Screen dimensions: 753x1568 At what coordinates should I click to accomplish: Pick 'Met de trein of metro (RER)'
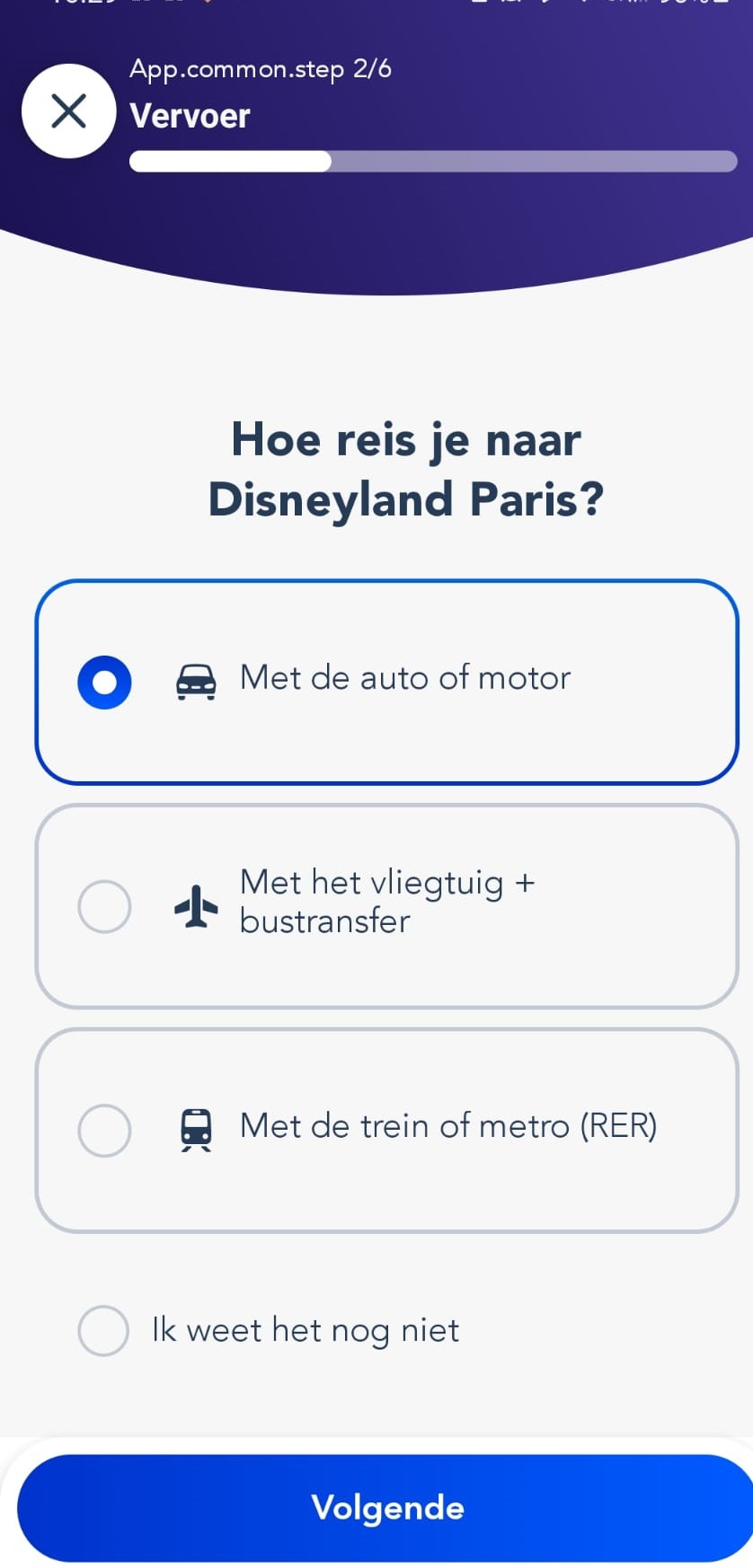click(x=386, y=1129)
